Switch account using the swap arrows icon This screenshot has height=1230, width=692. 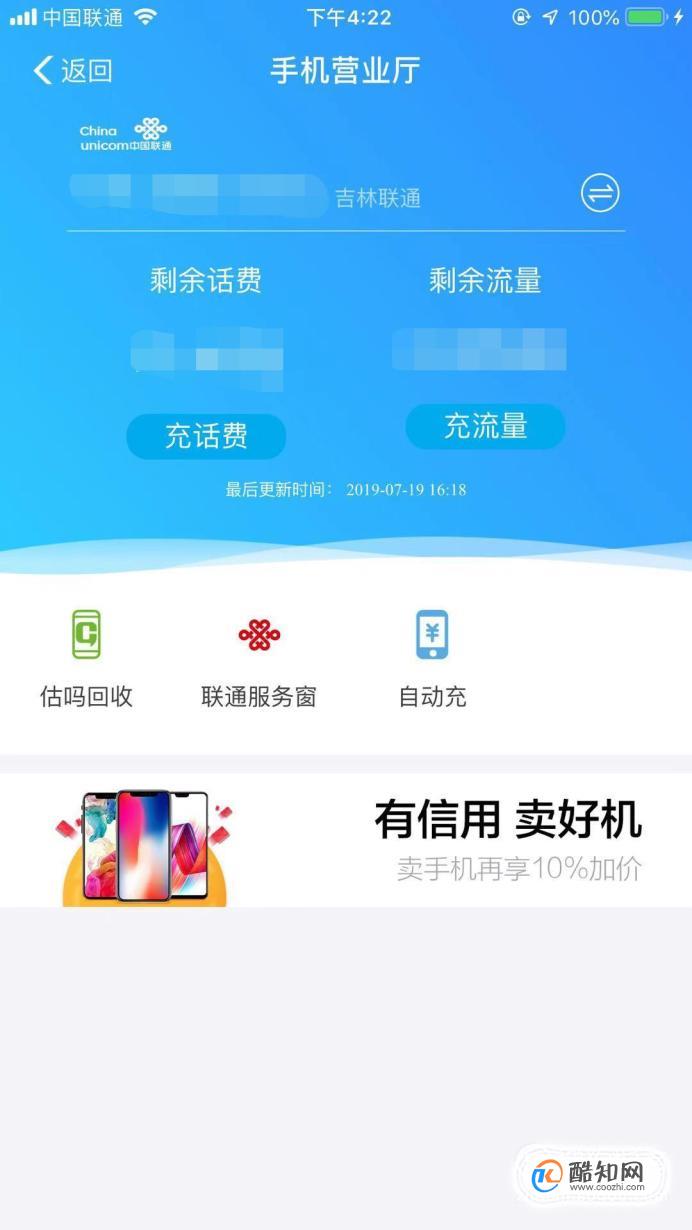600,193
